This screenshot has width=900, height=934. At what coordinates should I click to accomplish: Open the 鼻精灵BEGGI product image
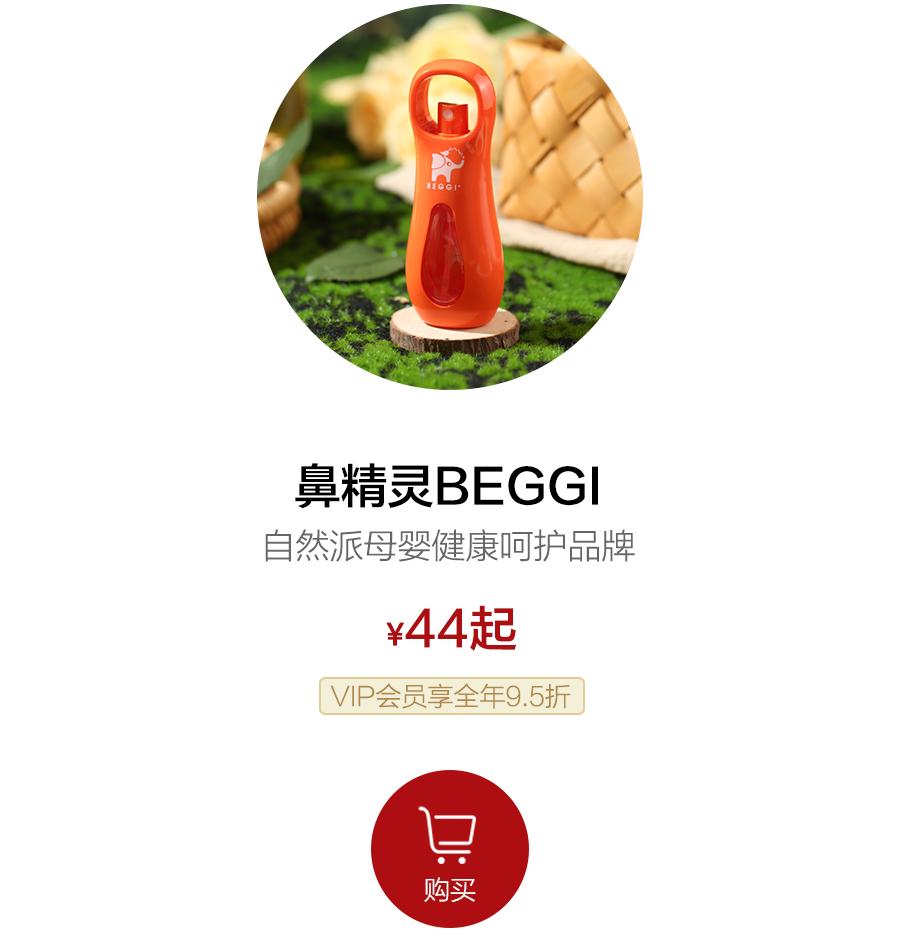point(449,196)
